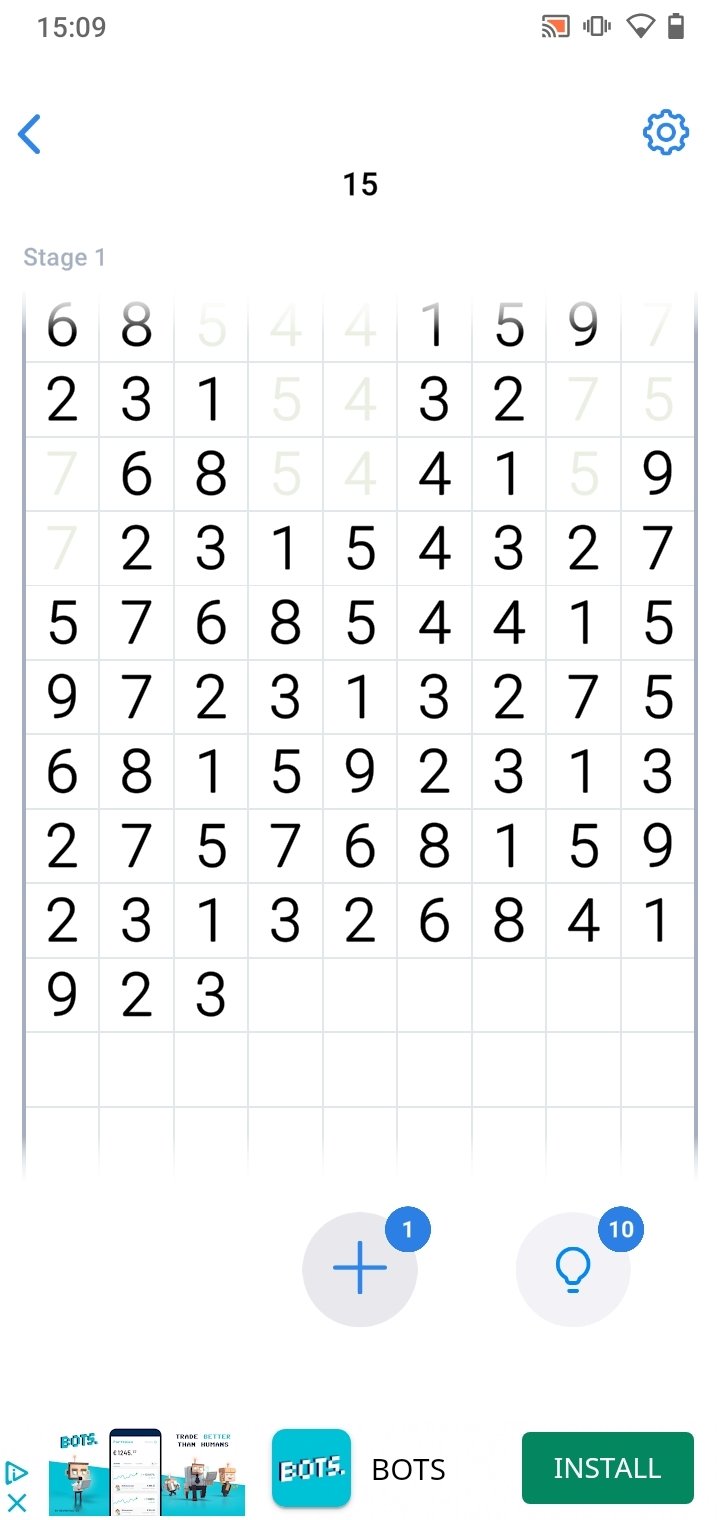Select the 3 ending the last 9-2-3 row
The width and height of the screenshot is (720, 1520).
(x=210, y=995)
